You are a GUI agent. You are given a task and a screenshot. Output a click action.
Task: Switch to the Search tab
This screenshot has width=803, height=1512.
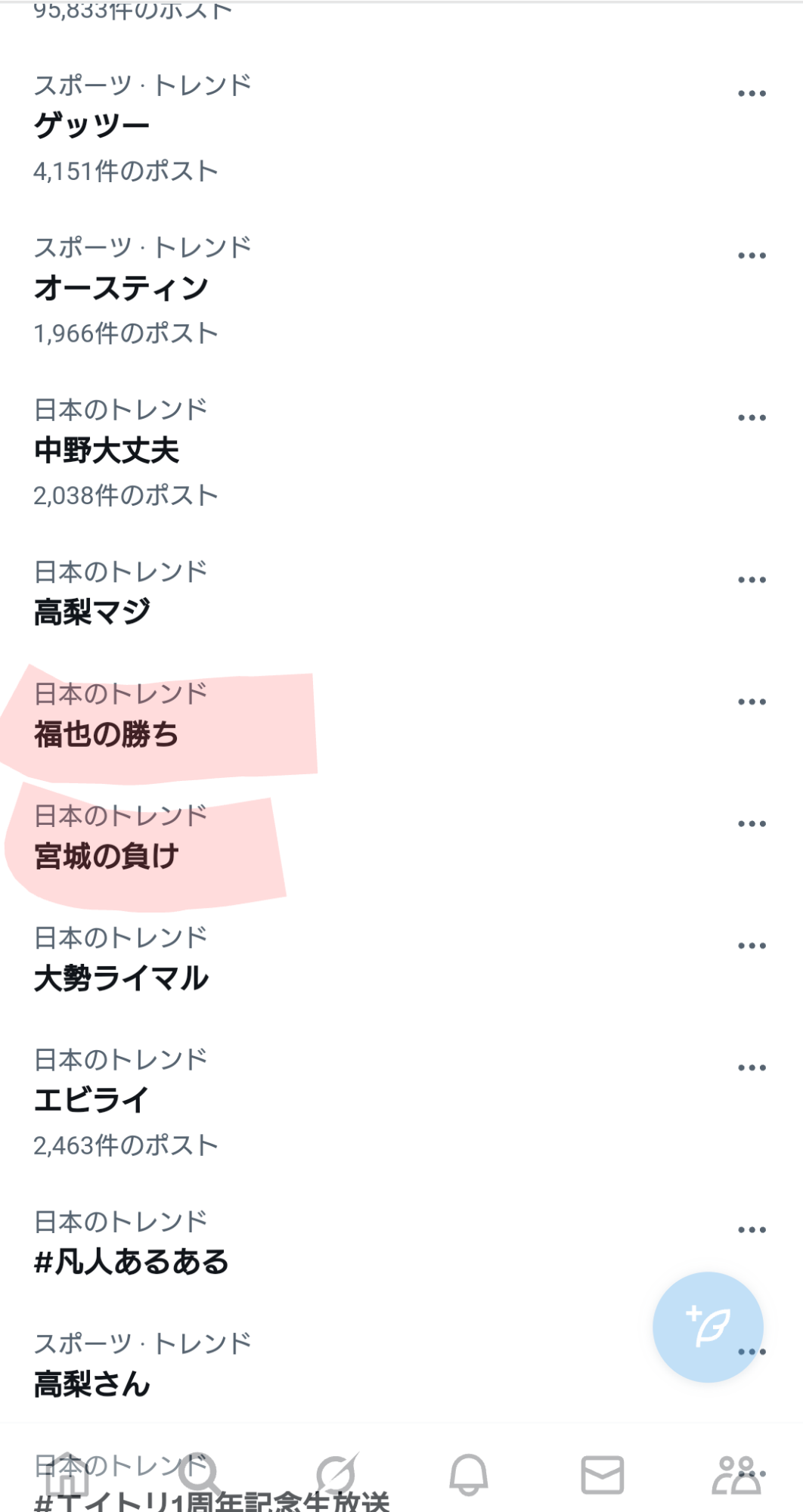click(x=200, y=1474)
